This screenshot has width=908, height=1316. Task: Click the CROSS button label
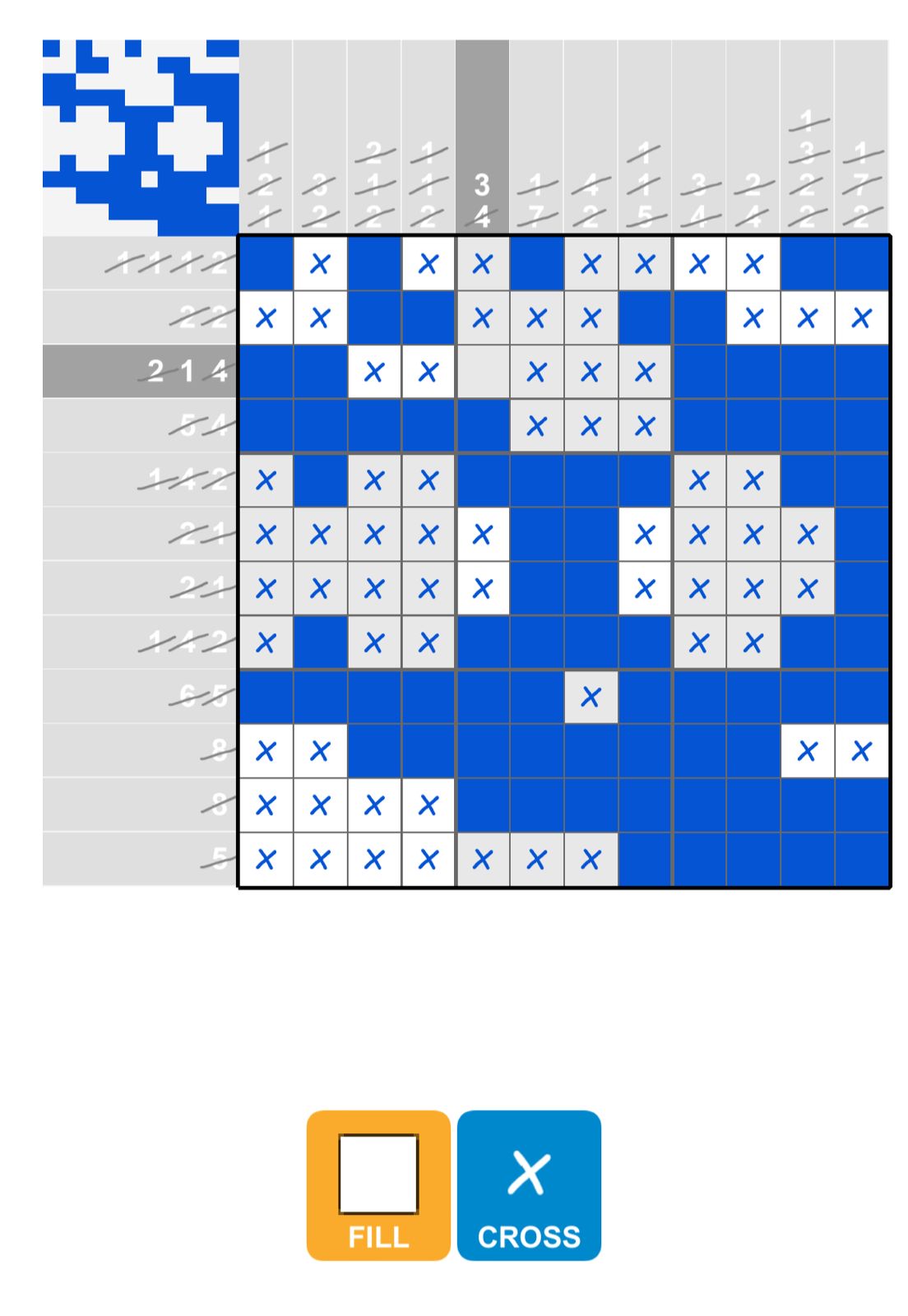(530, 1234)
